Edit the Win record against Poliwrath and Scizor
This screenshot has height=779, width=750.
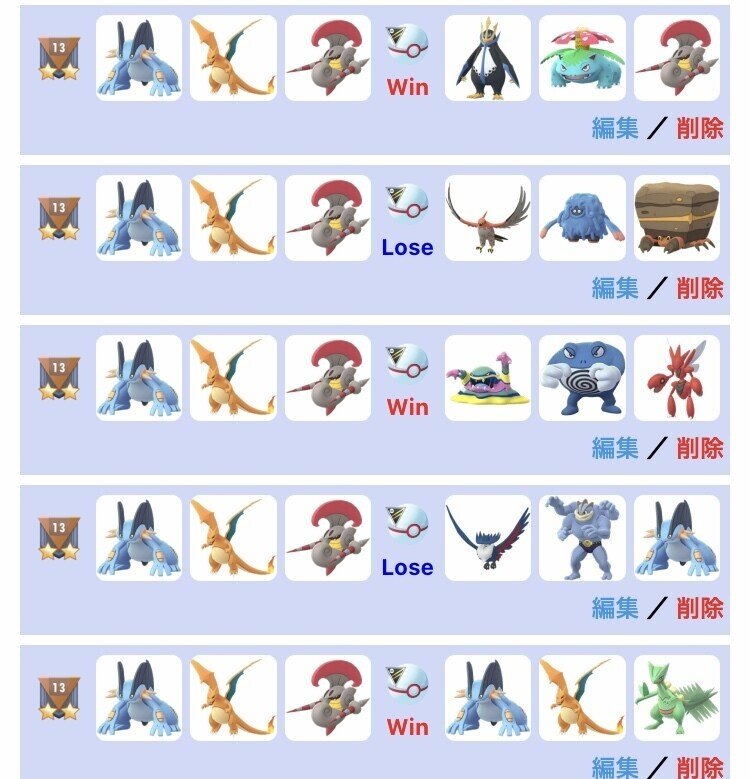coord(615,449)
